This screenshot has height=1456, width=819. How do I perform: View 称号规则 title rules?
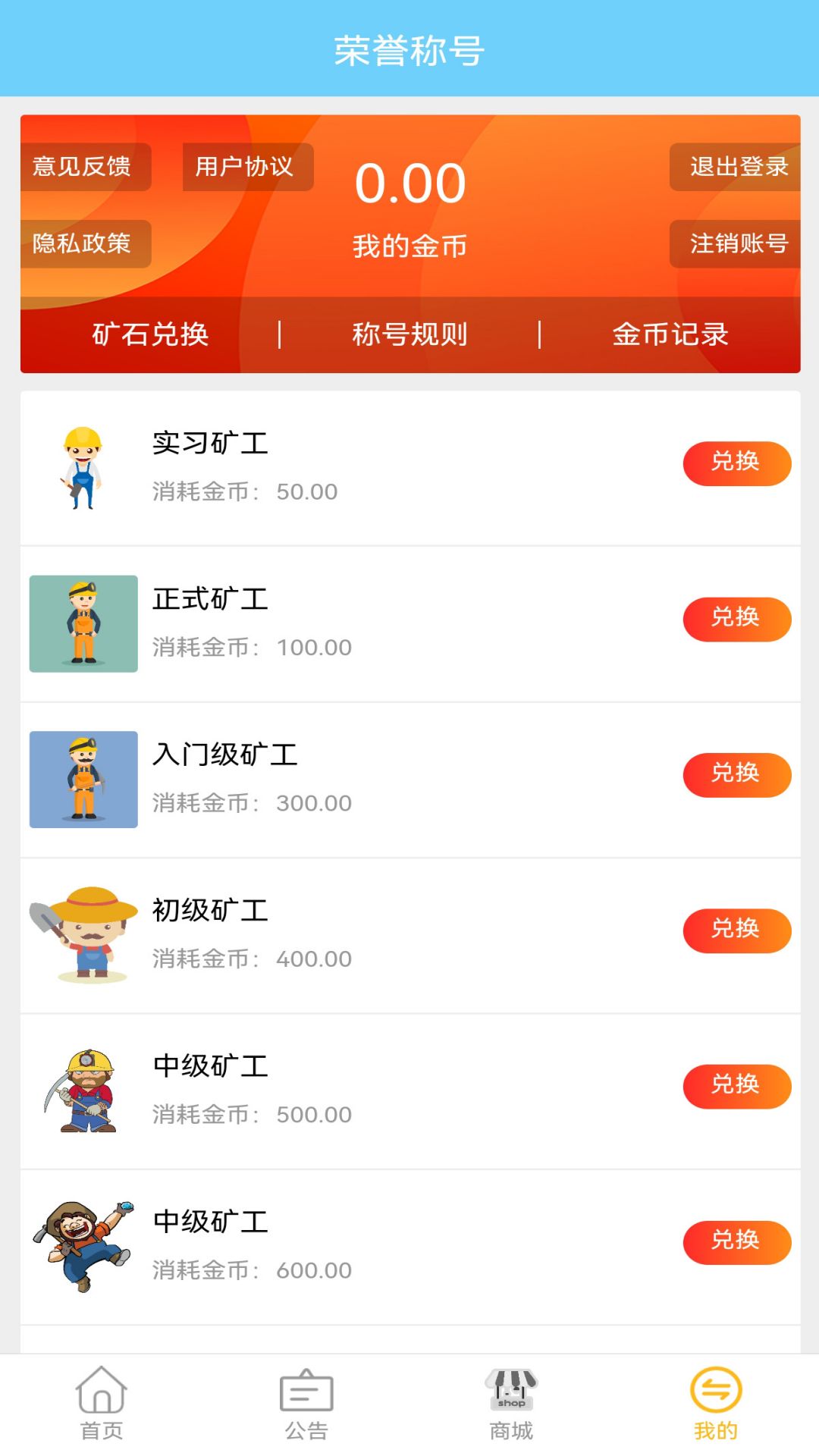409,334
